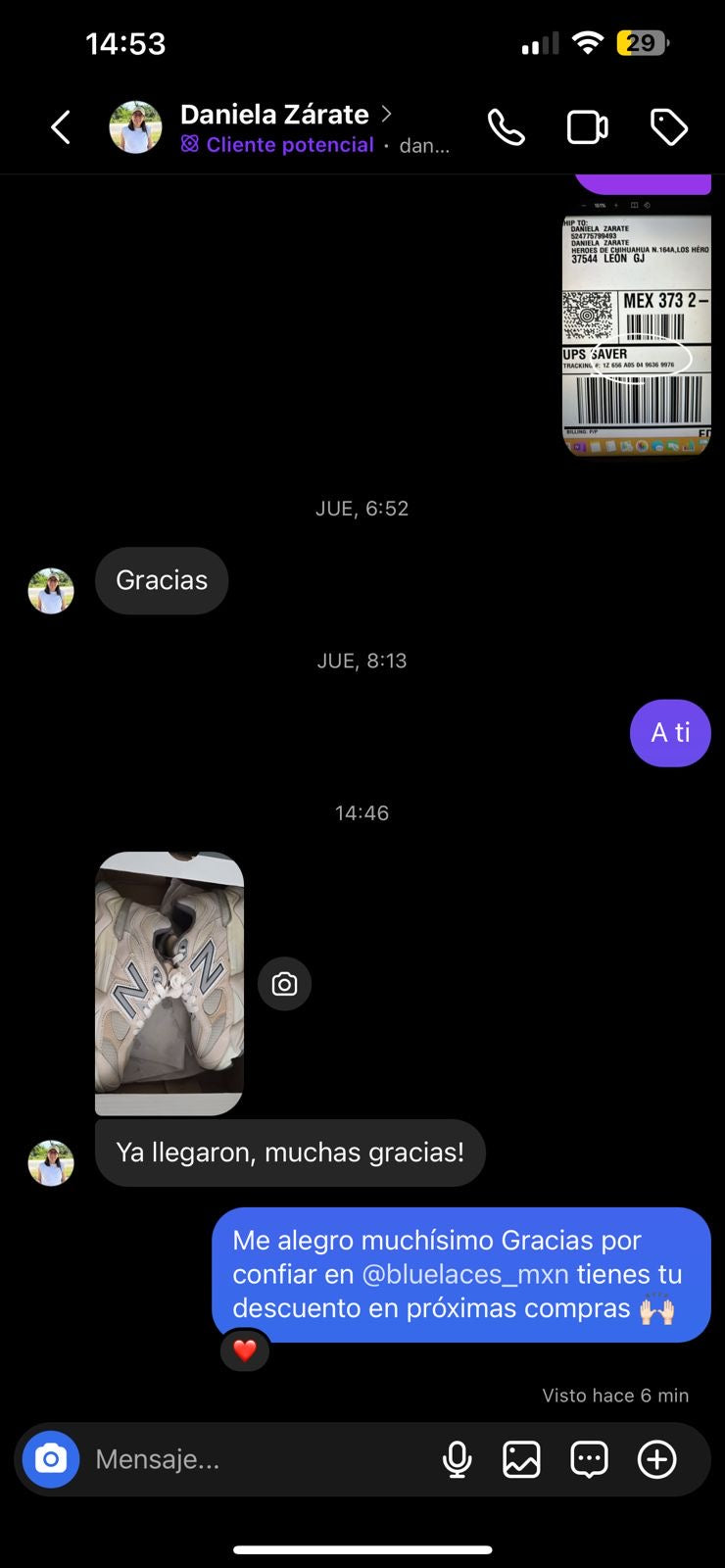Focus the Mensaje text field
The width and height of the screenshot is (725, 1568).
(255, 1459)
